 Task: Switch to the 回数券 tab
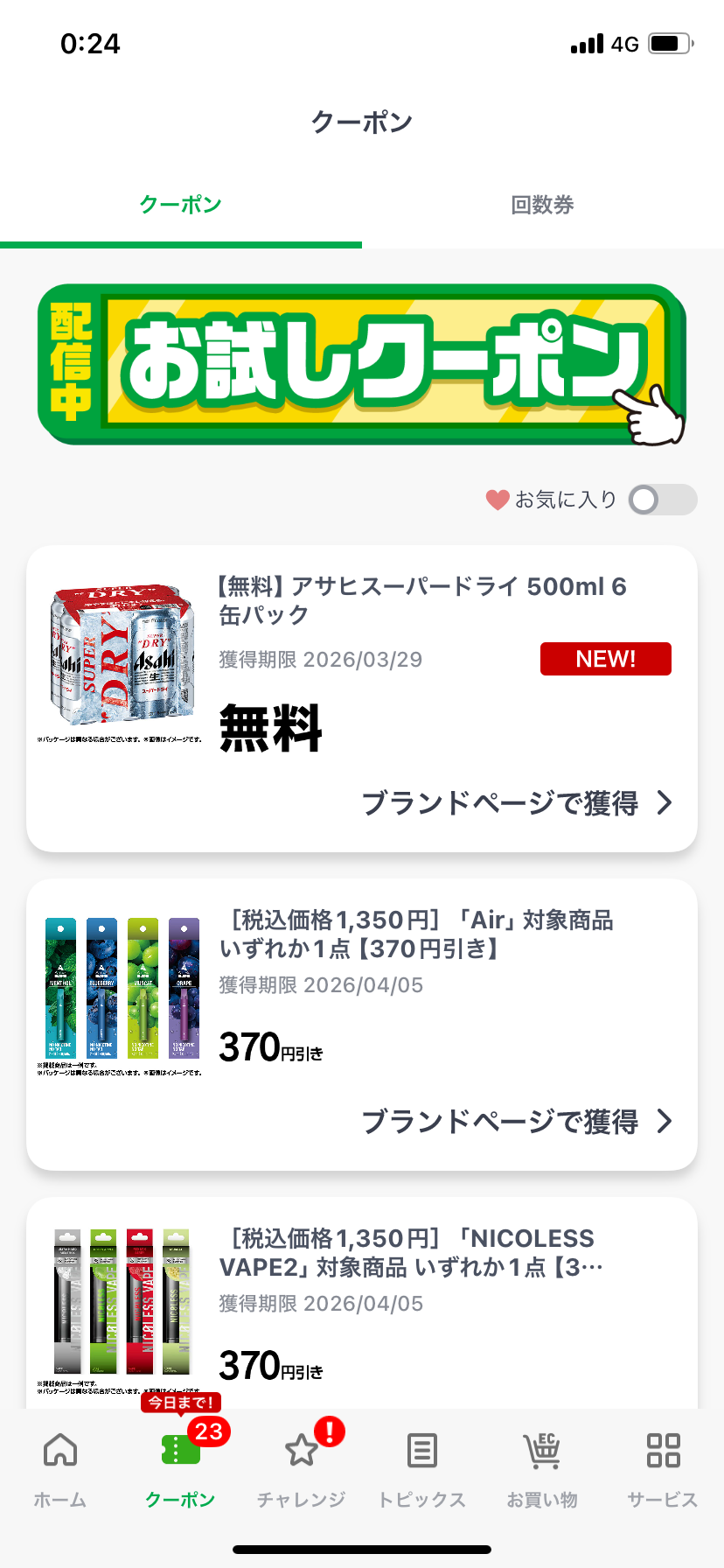pyautogui.click(x=542, y=206)
